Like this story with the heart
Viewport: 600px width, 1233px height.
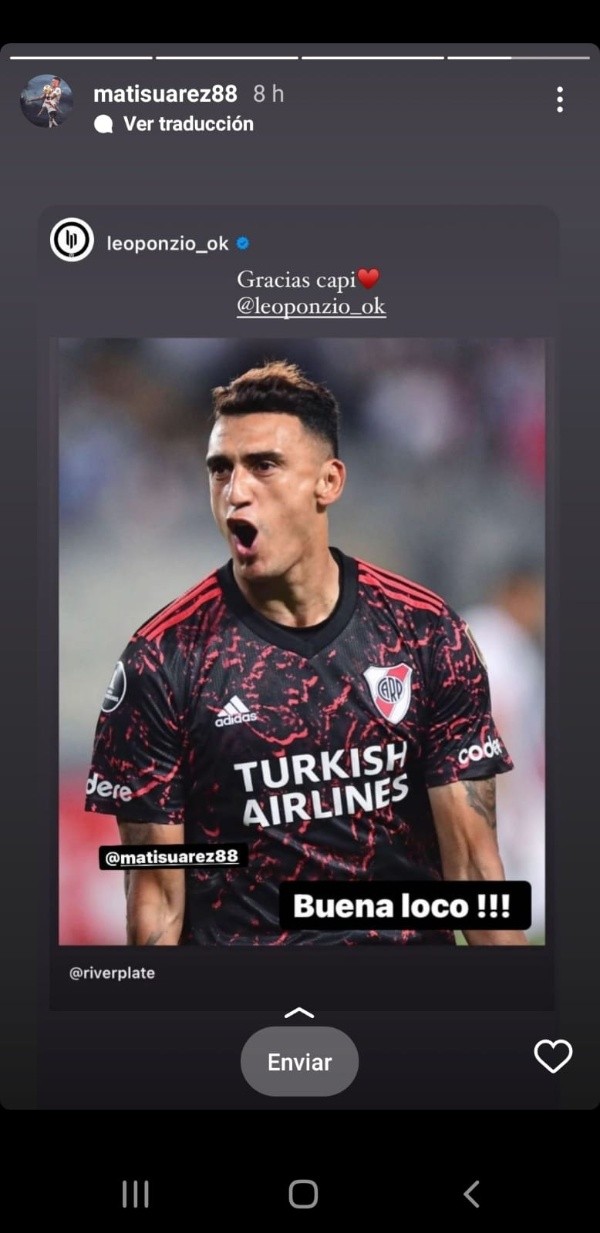pyautogui.click(x=553, y=1056)
